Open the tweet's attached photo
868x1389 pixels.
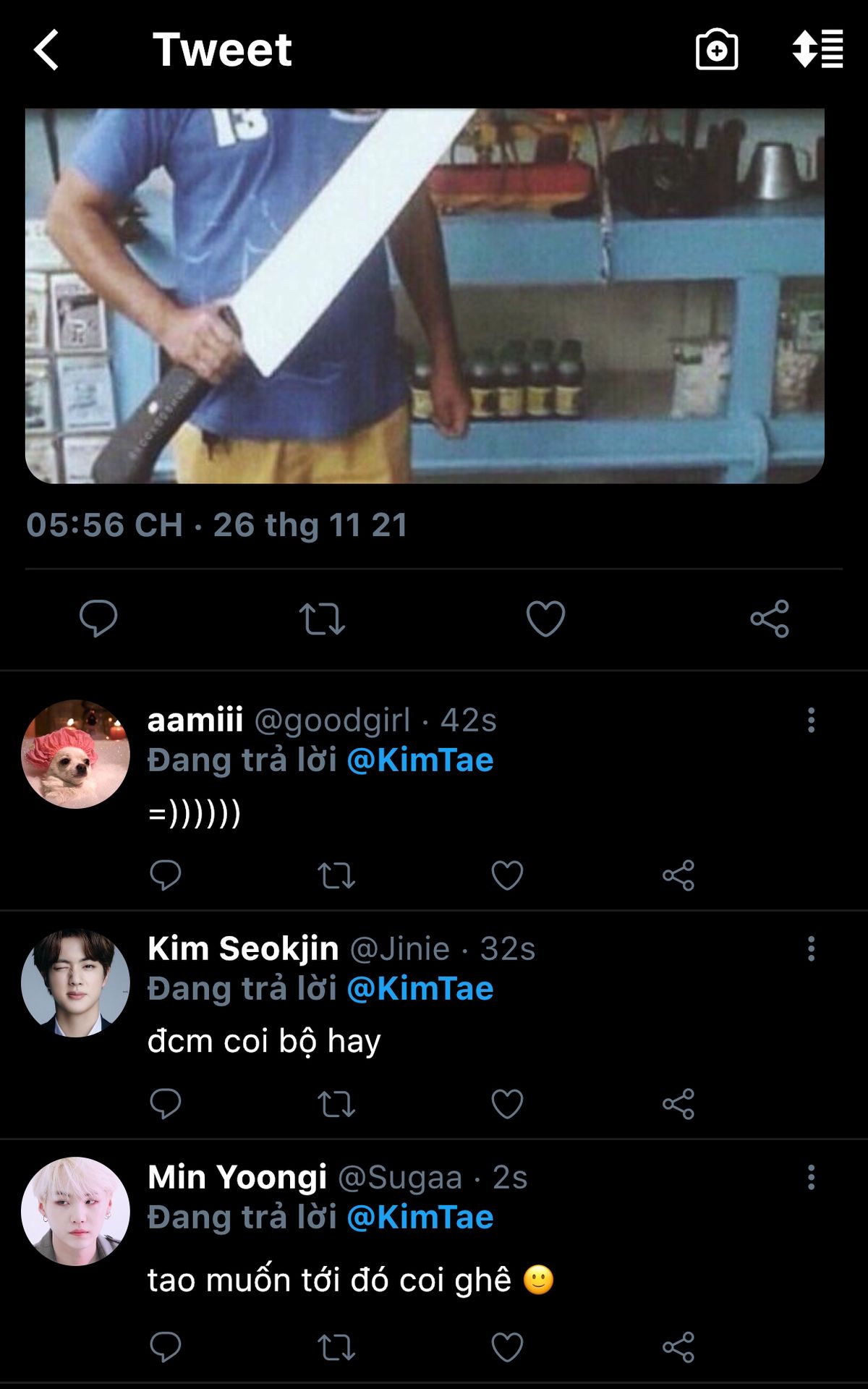click(x=425, y=296)
